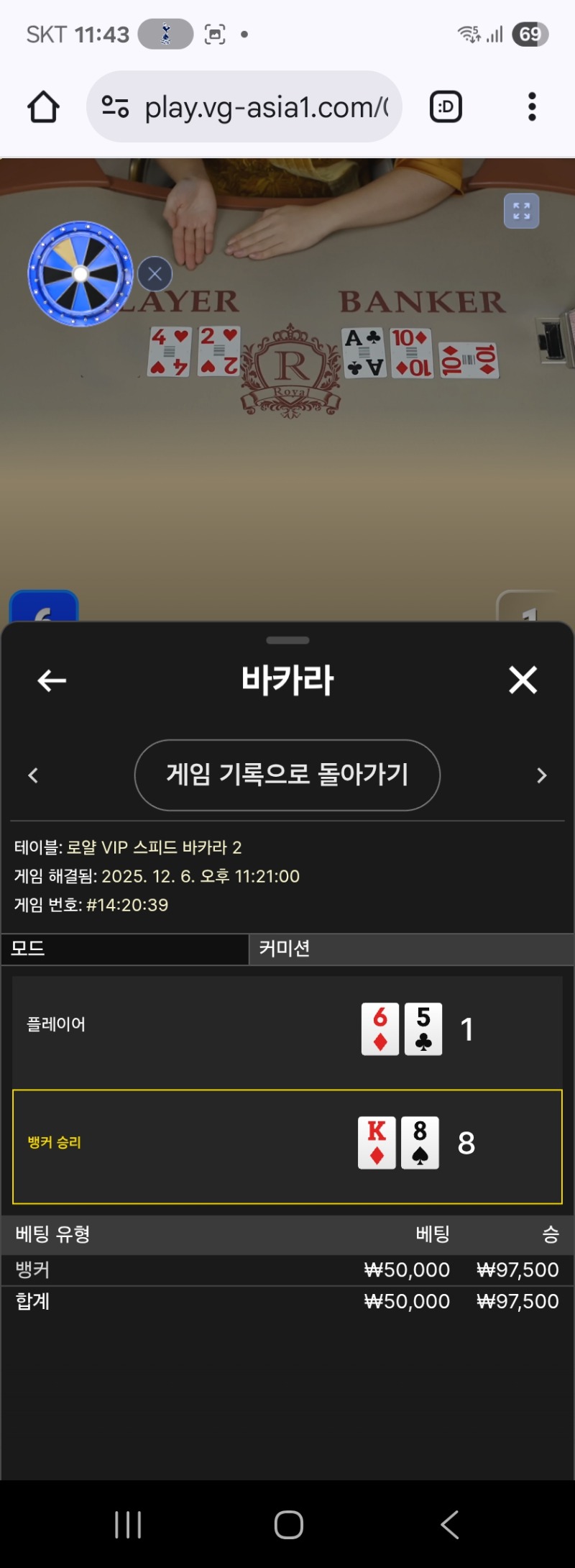Screen dimensions: 575x1568
Task: Close the 바카라 panel
Action: [x=523, y=680]
